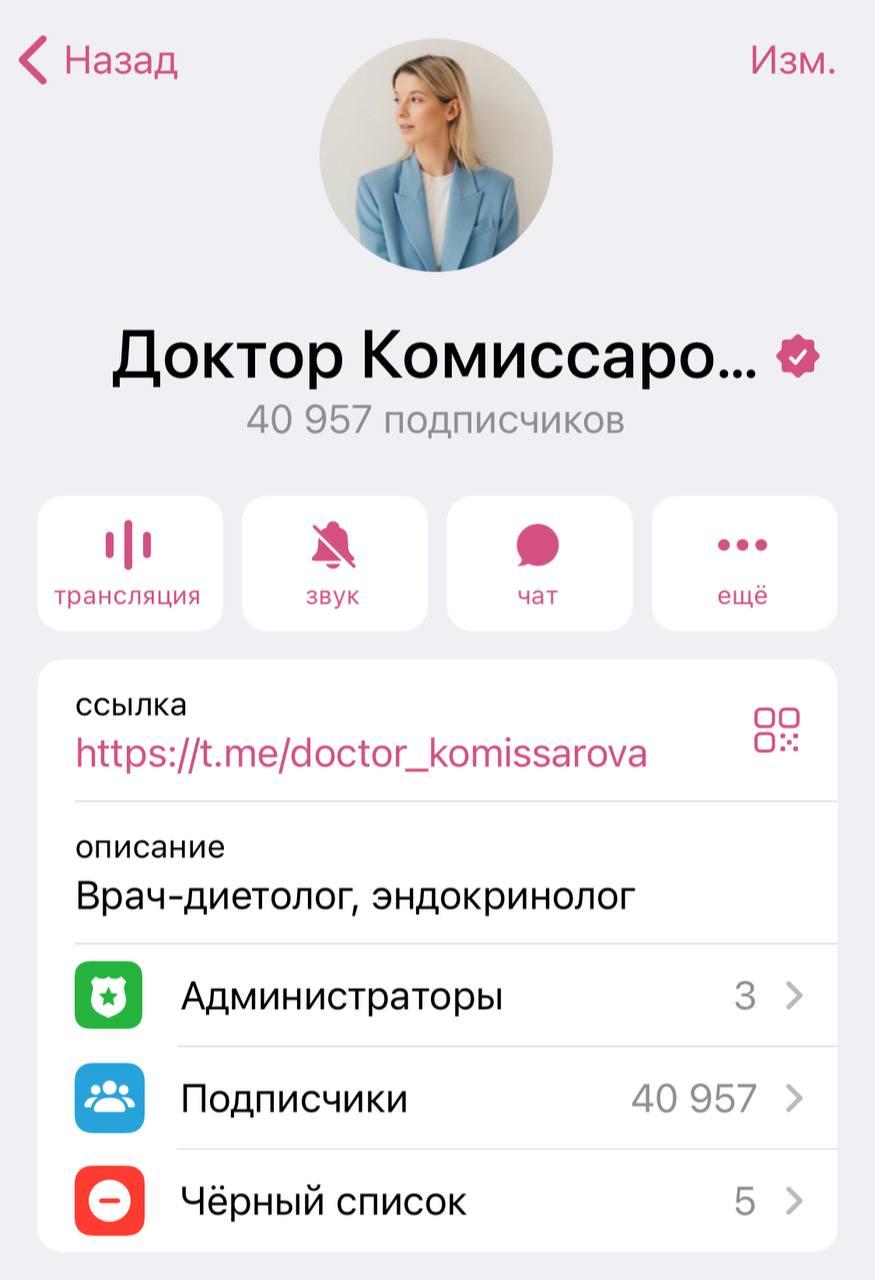Image resolution: width=875 pixels, height=1280 pixels.
Task: Go back with the Назад button
Action: (98, 60)
